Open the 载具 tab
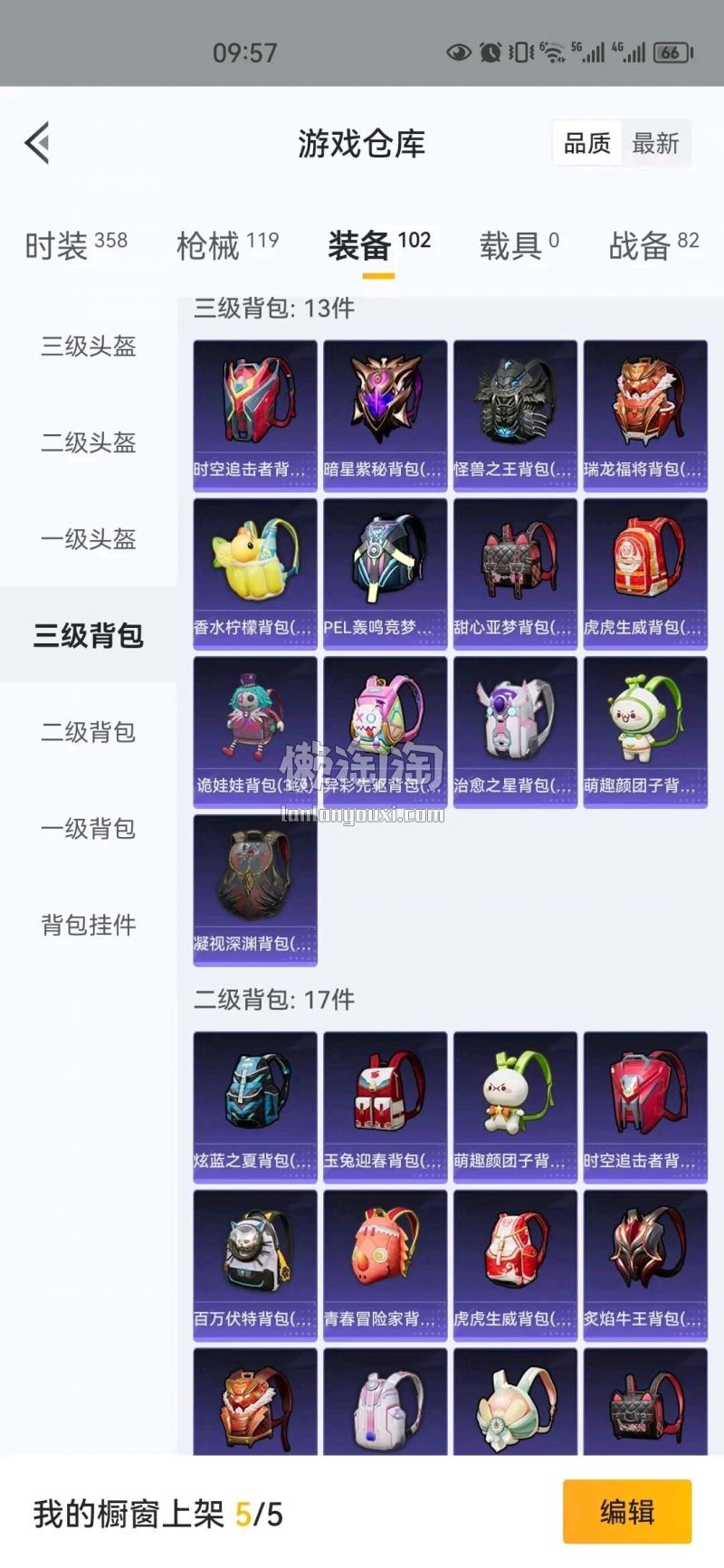This screenshot has width=724, height=1568. pyautogui.click(x=519, y=244)
